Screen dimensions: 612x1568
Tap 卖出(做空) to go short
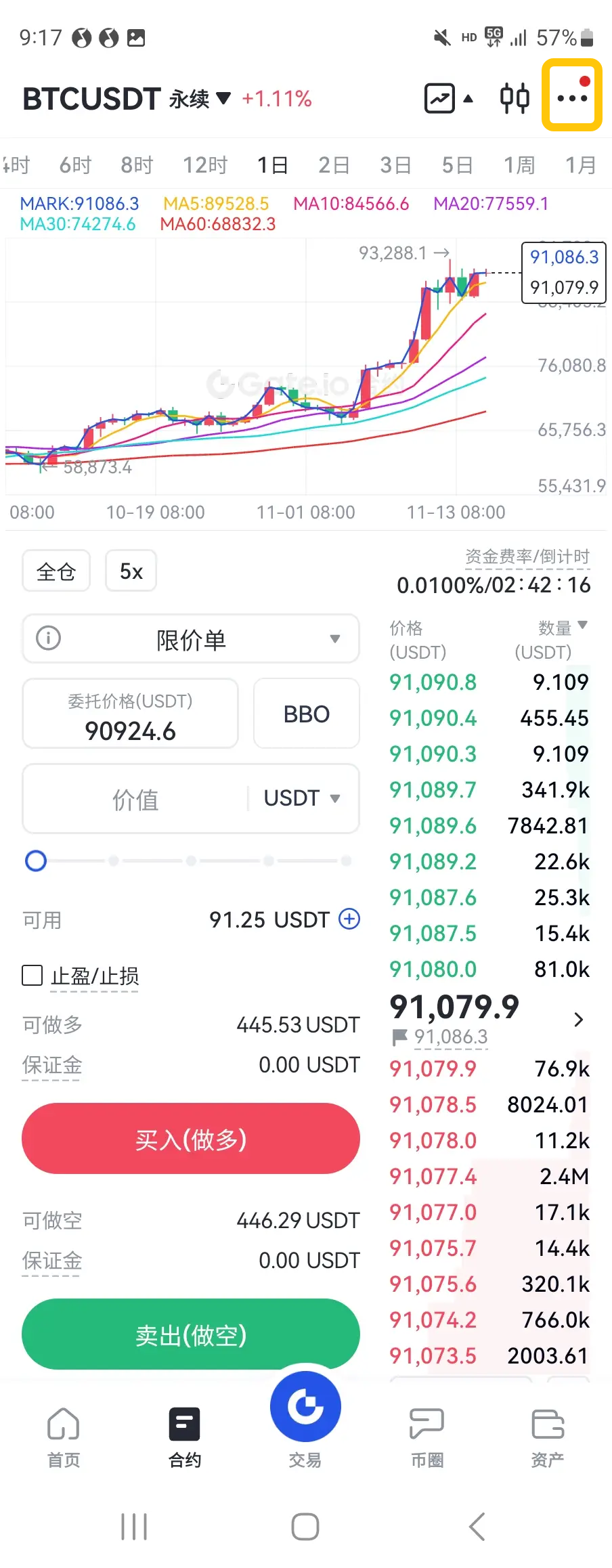[191, 1334]
